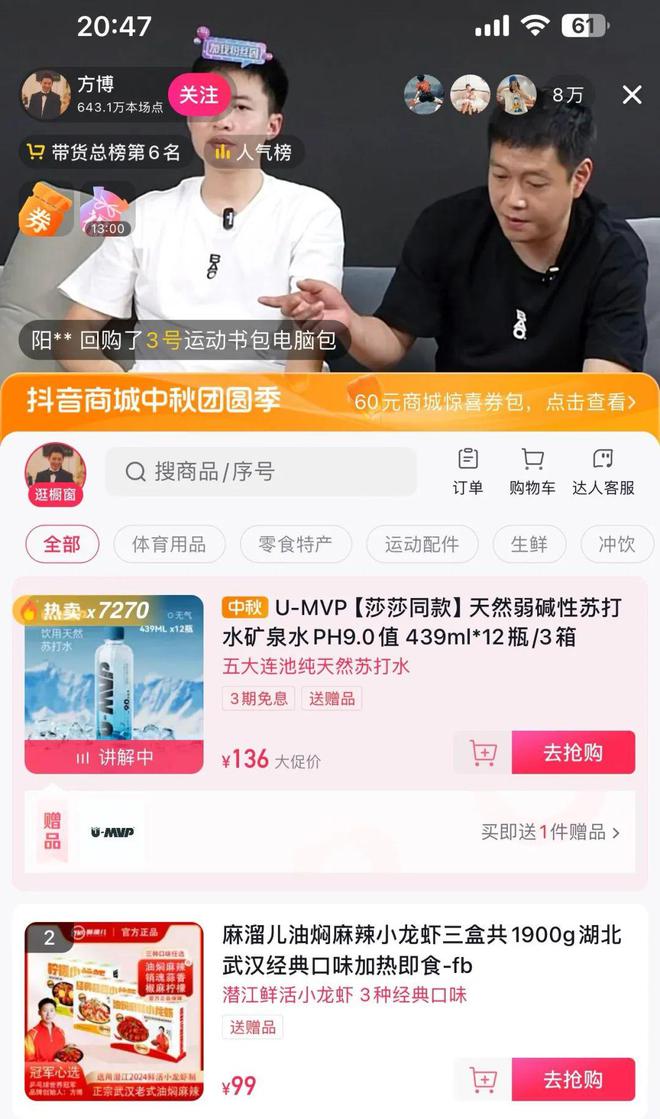Open the 逛橱窗 storefront avatar

click(55, 473)
